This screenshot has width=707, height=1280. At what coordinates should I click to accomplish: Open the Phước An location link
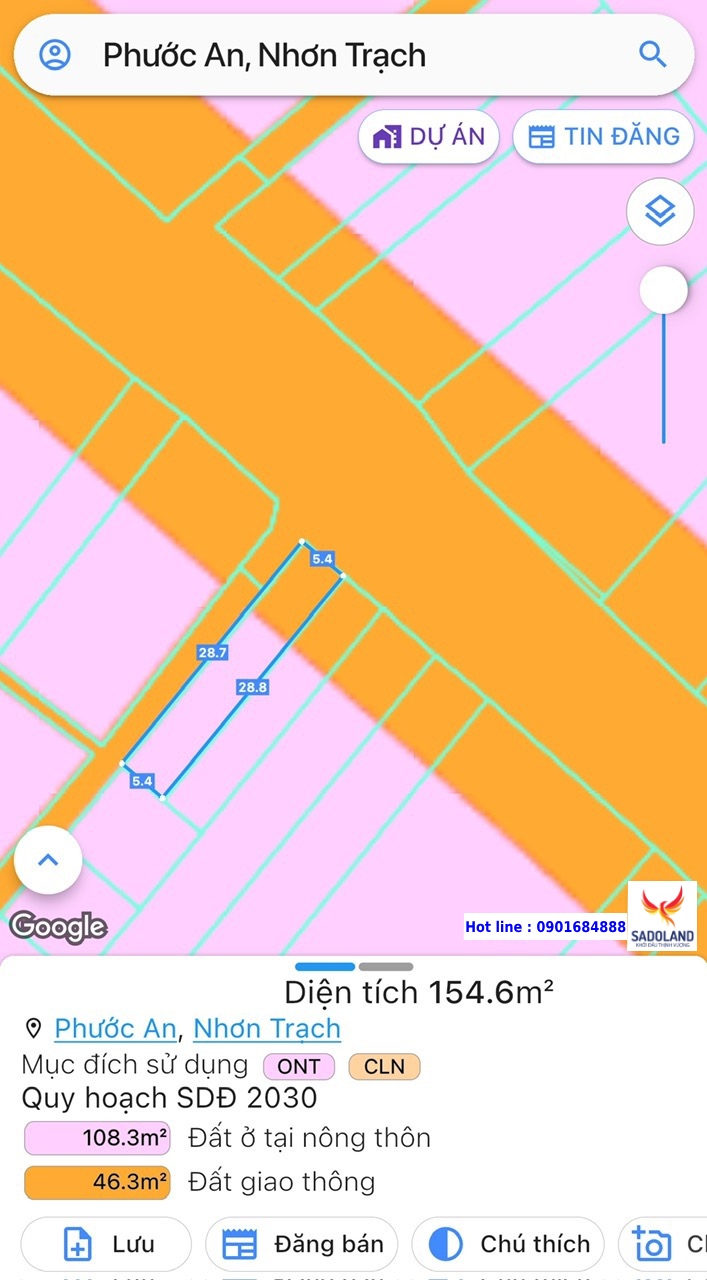pos(115,1028)
